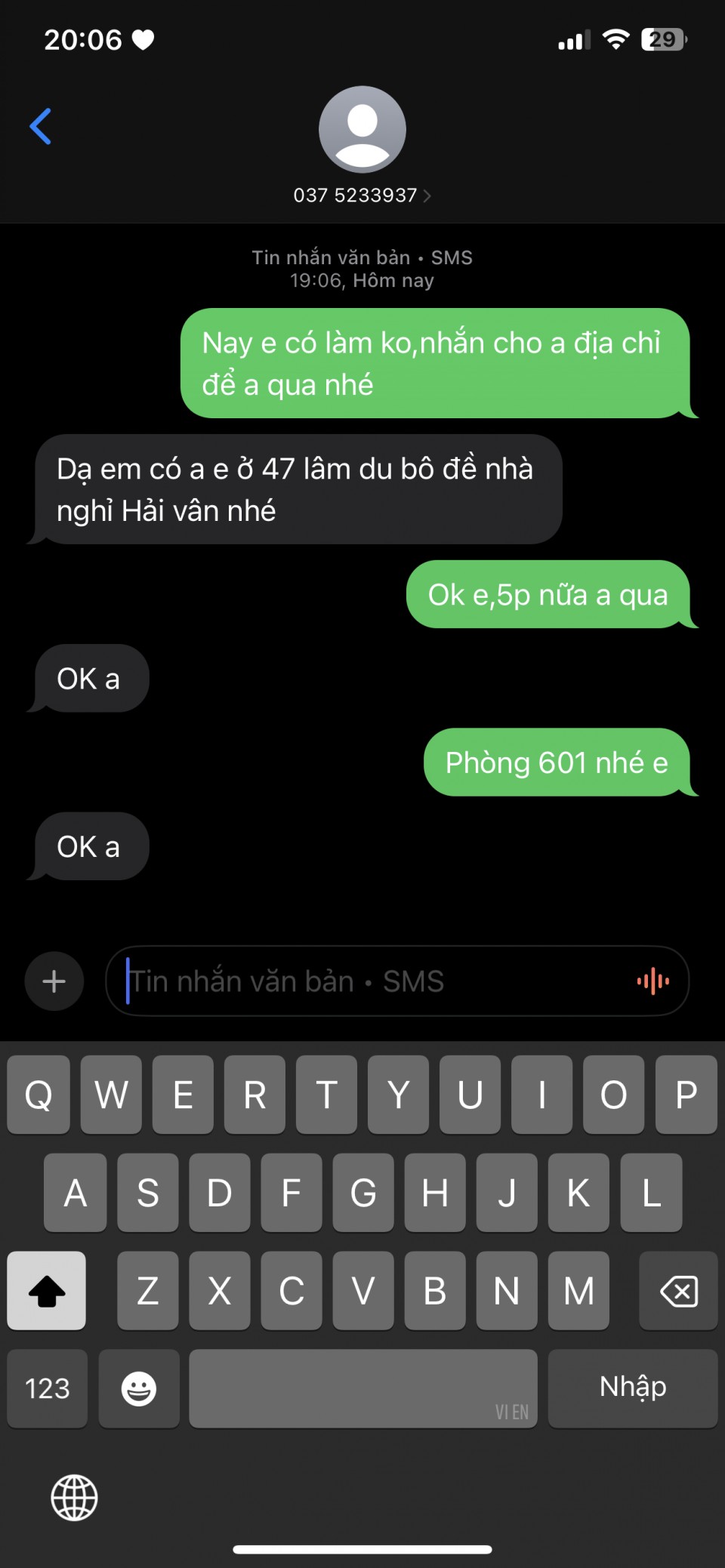
Task: Hit the backspace key
Action: click(x=677, y=1290)
